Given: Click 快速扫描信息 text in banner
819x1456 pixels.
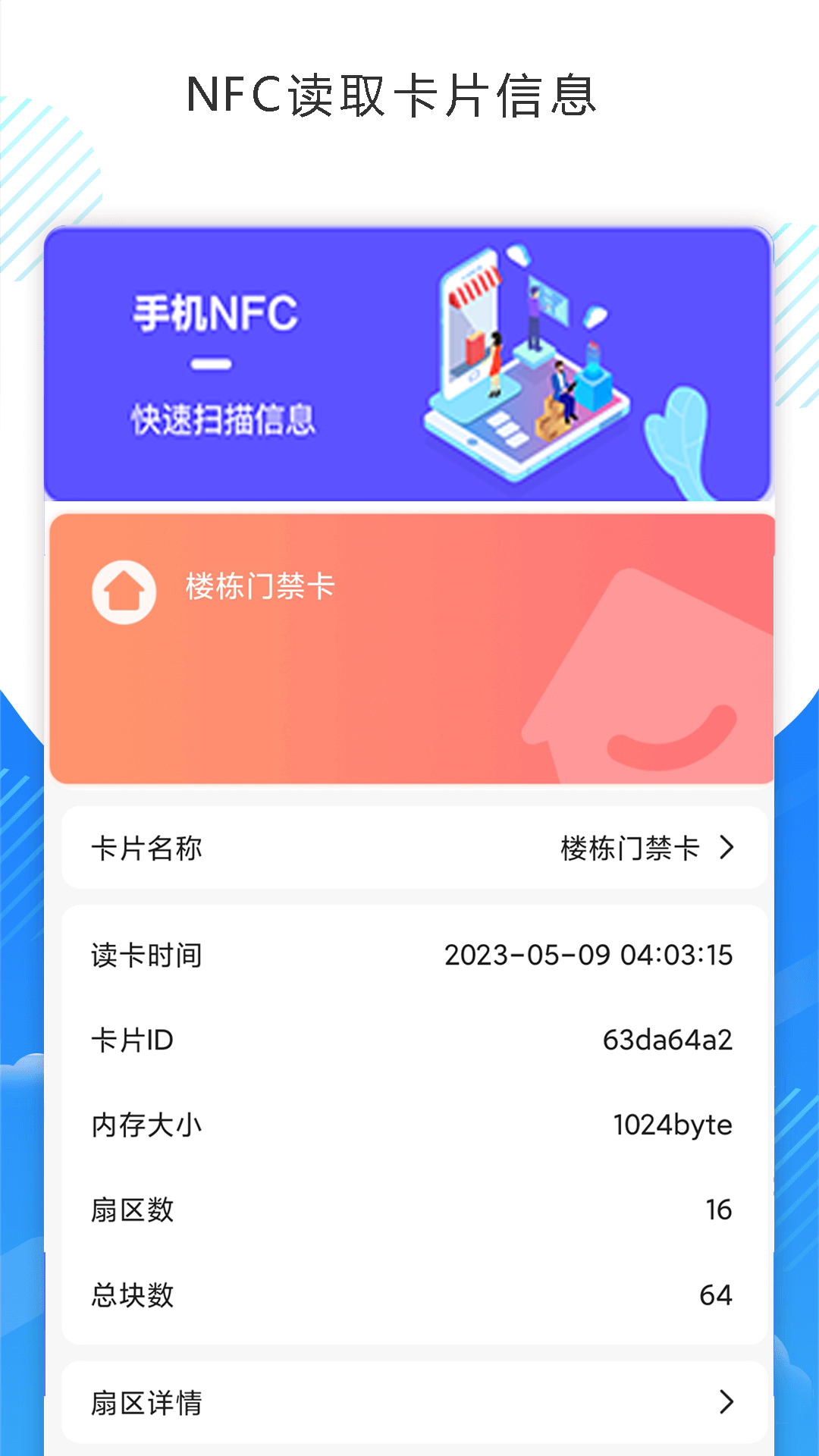Looking at the screenshot, I should (x=224, y=417).
